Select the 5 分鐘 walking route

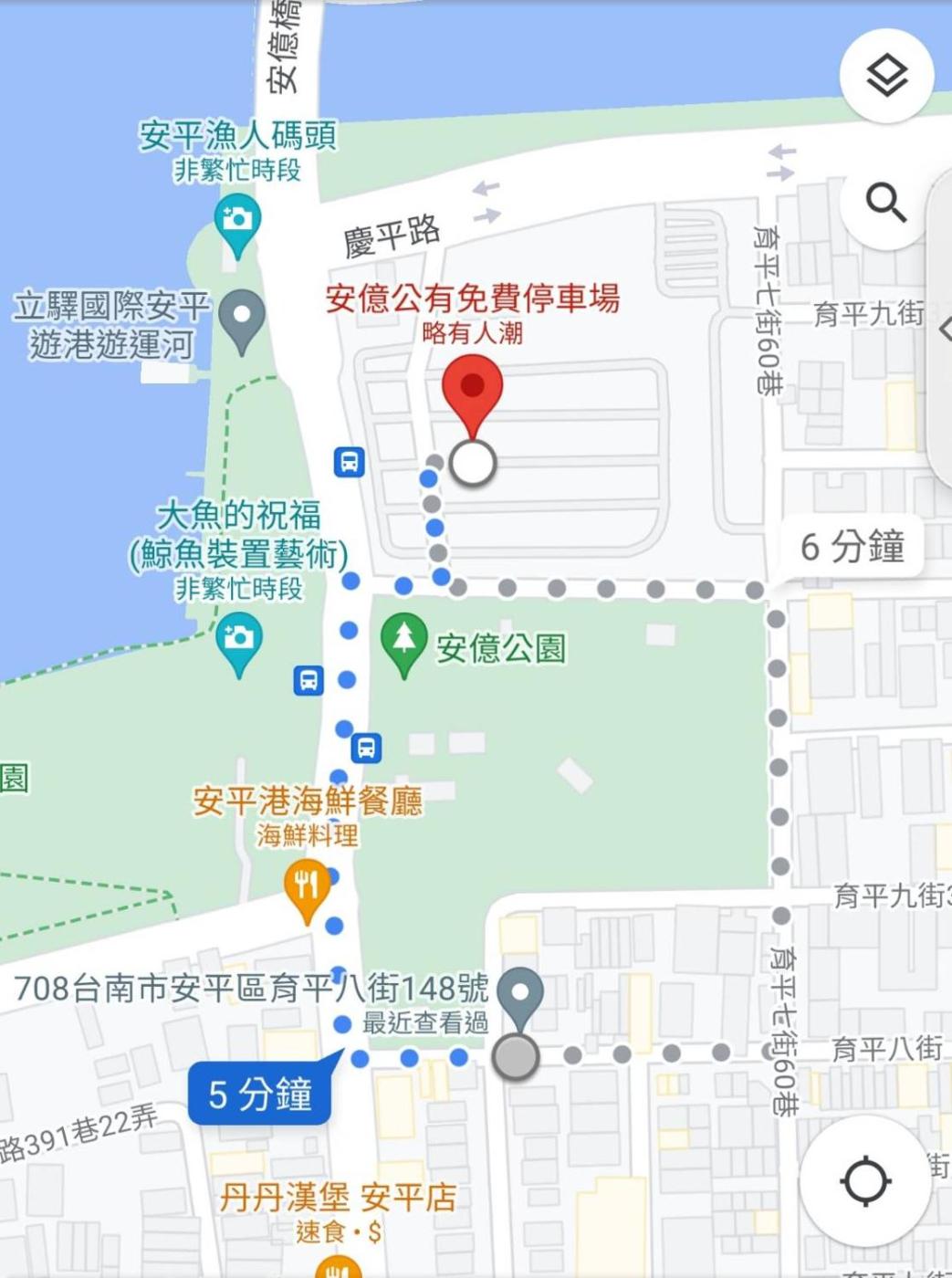pos(260,1094)
